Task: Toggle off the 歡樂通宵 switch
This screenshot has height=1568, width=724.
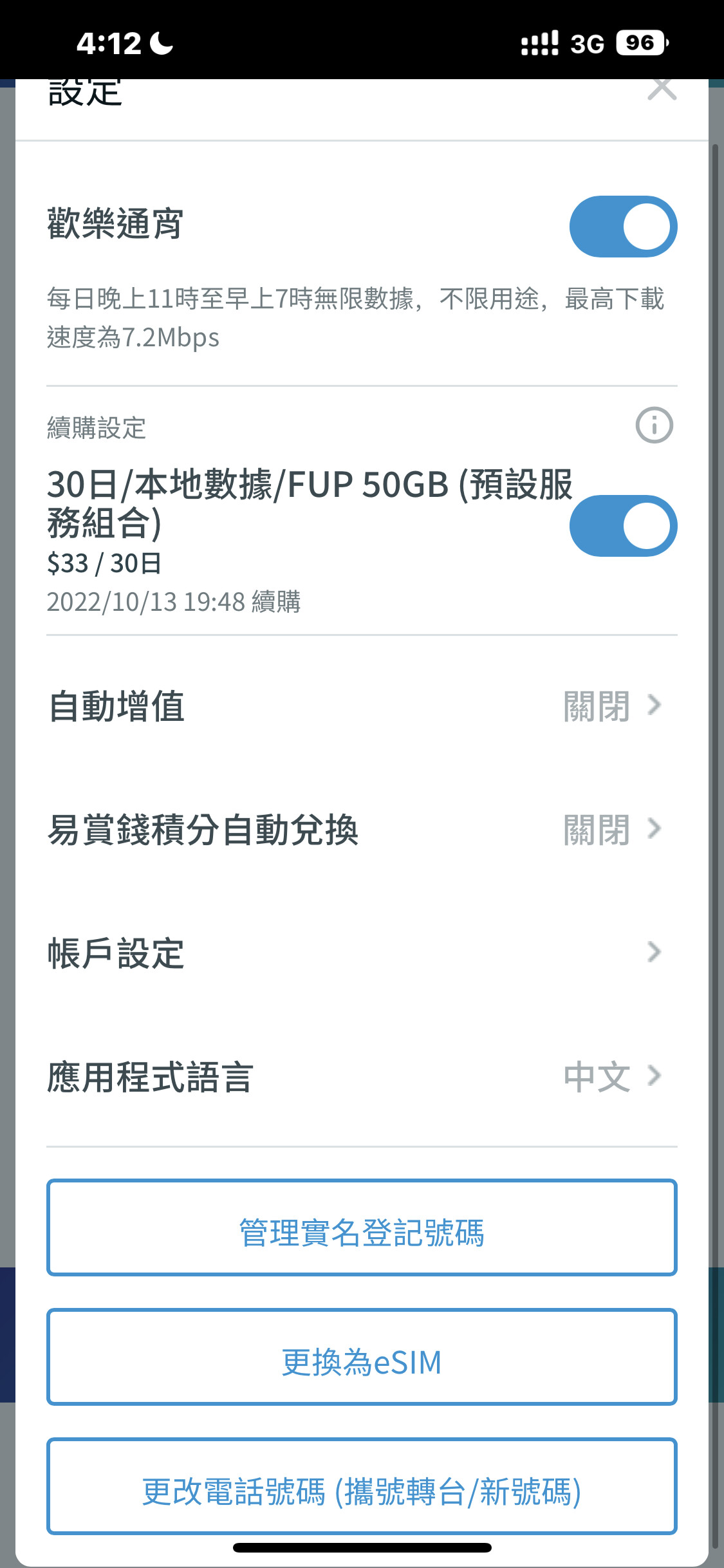Action: point(623,227)
